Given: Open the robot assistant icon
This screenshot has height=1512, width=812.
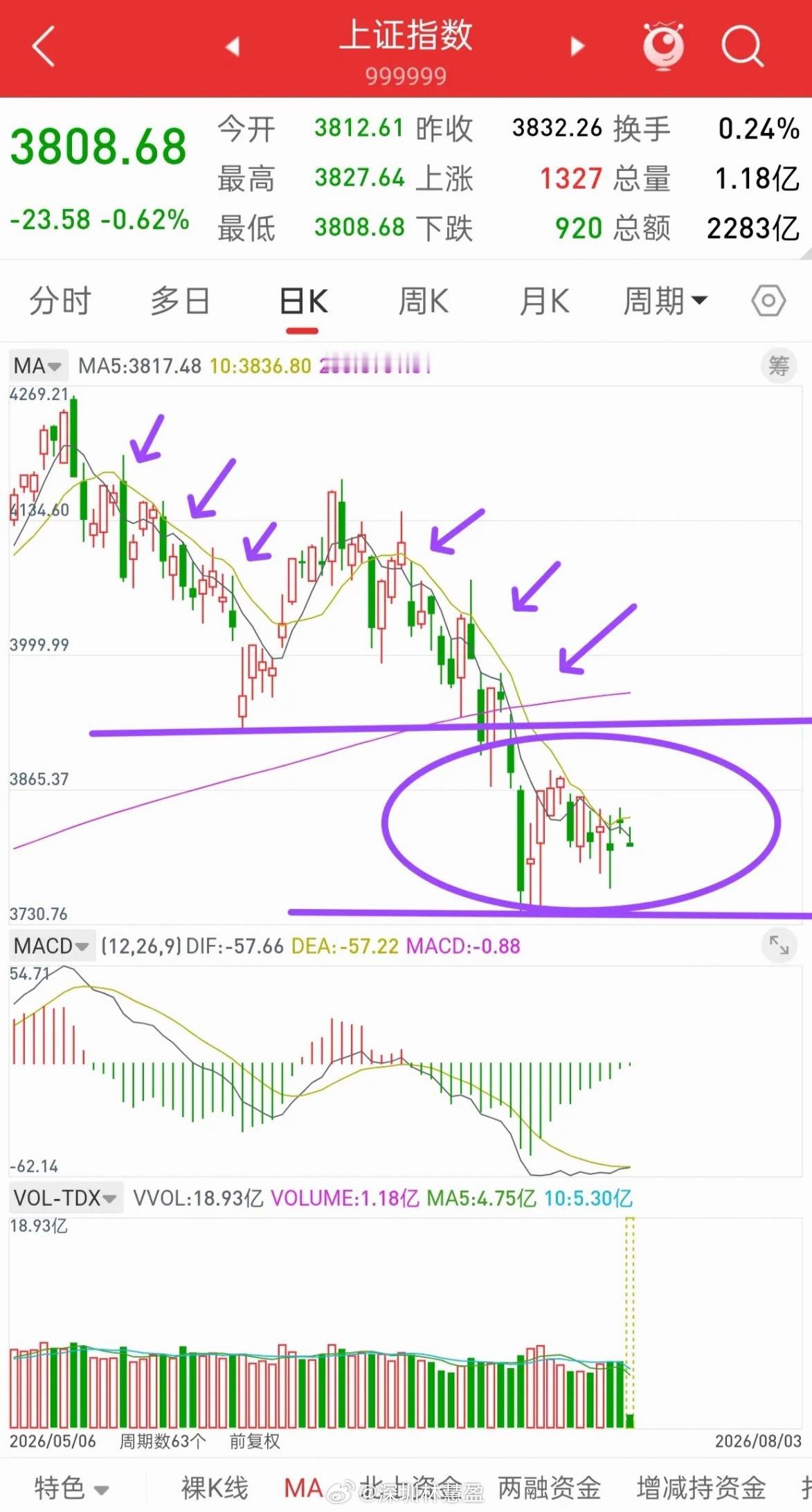Looking at the screenshot, I should [663, 46].
